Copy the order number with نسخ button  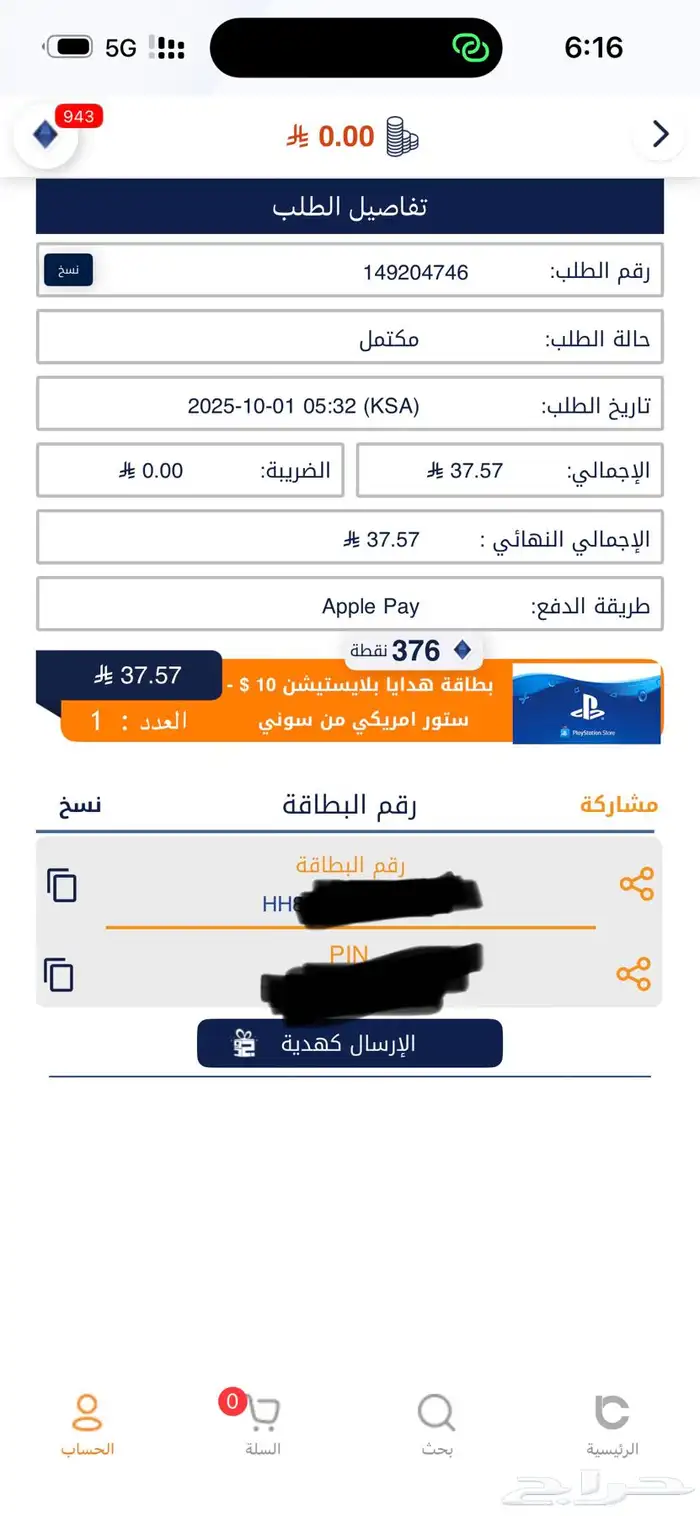pos(68,270)
